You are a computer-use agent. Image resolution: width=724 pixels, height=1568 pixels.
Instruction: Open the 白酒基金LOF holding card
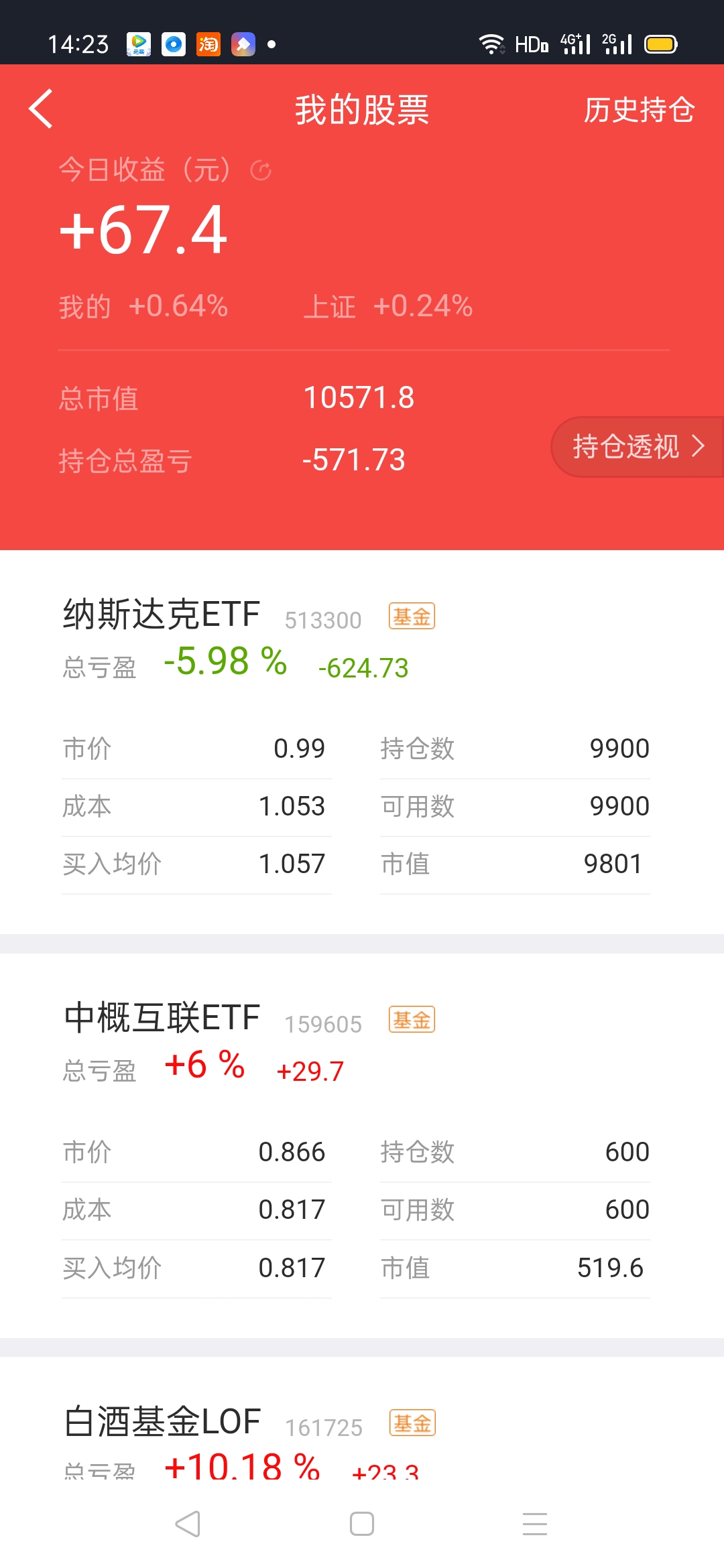click(362, 1419)
